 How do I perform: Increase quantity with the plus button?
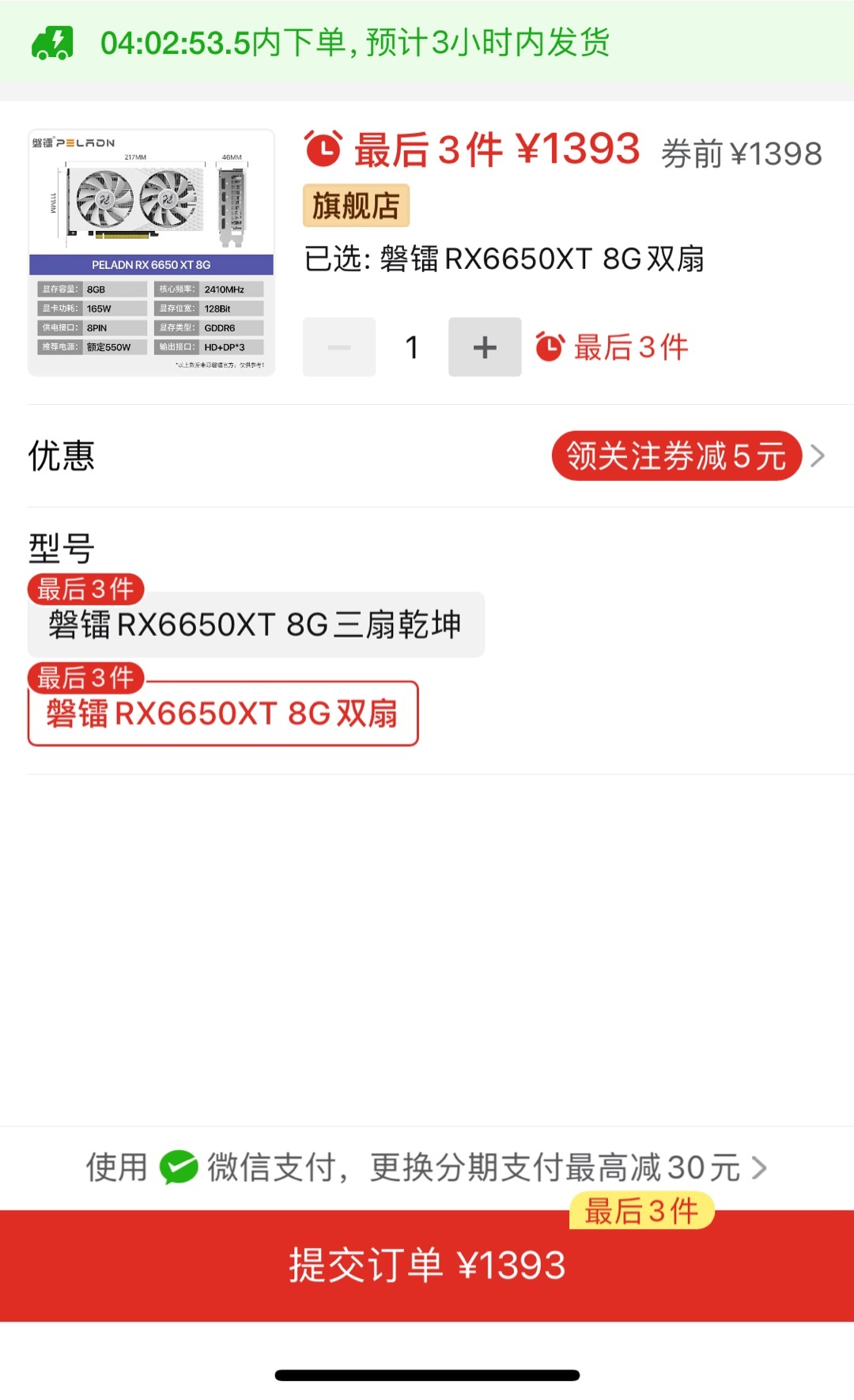click(485, 347)
